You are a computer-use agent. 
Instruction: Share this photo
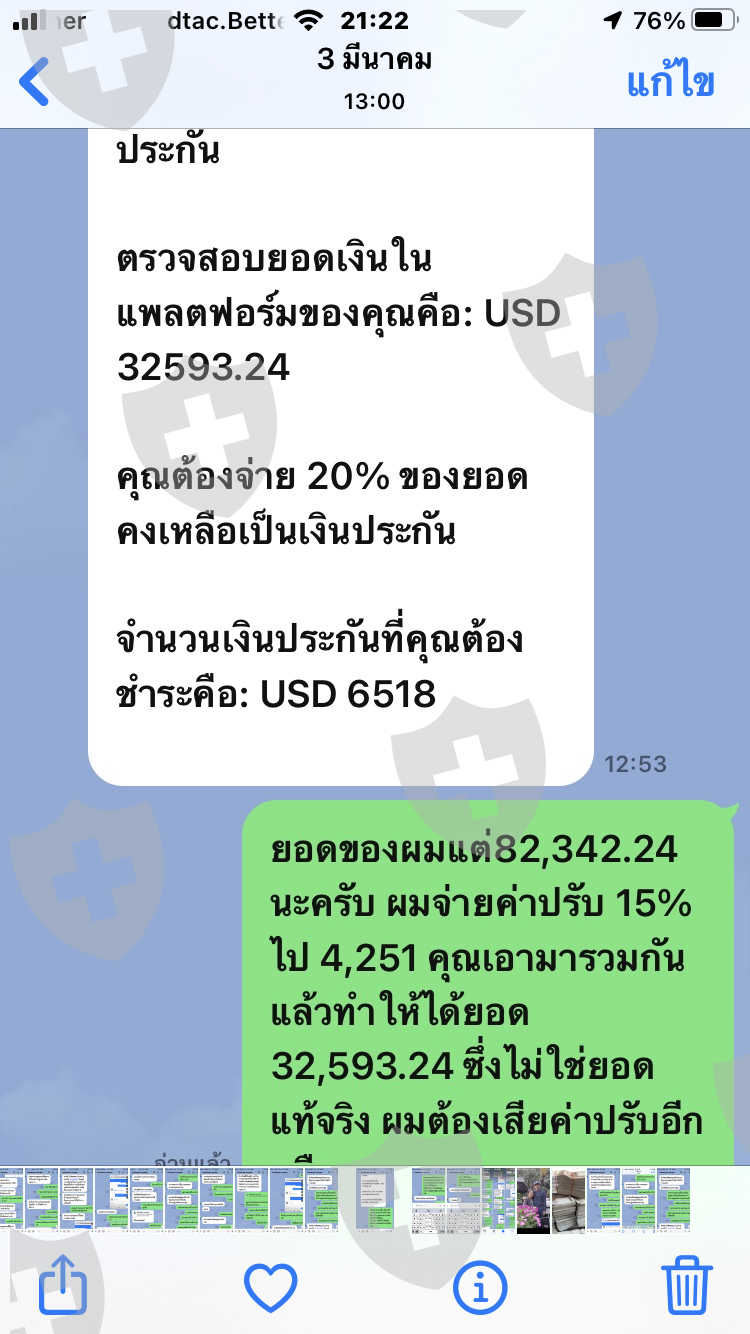click(62, 1285)
